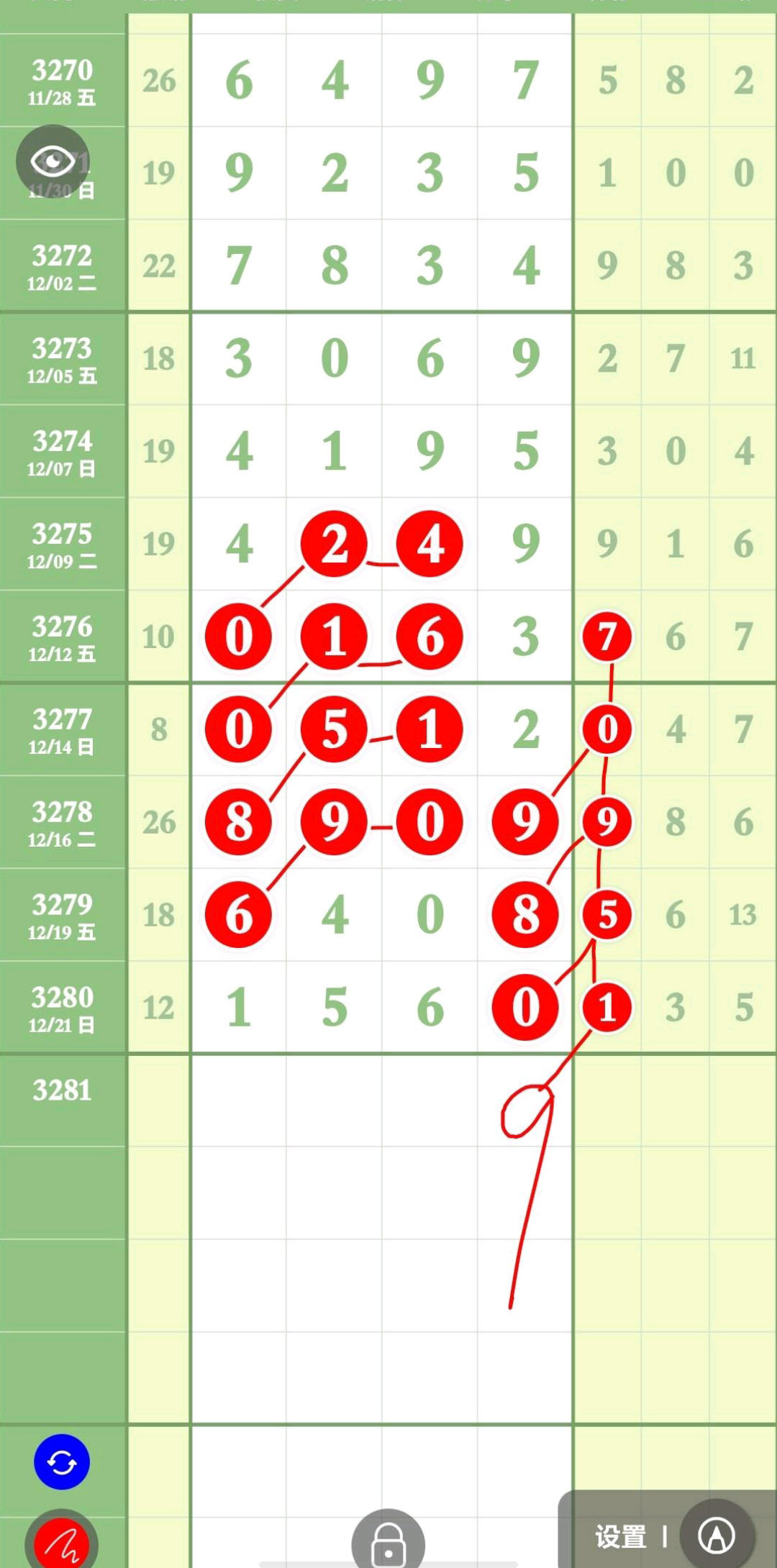
Task: Tap the eye visibility icon
Action: (x=53, y=160)
